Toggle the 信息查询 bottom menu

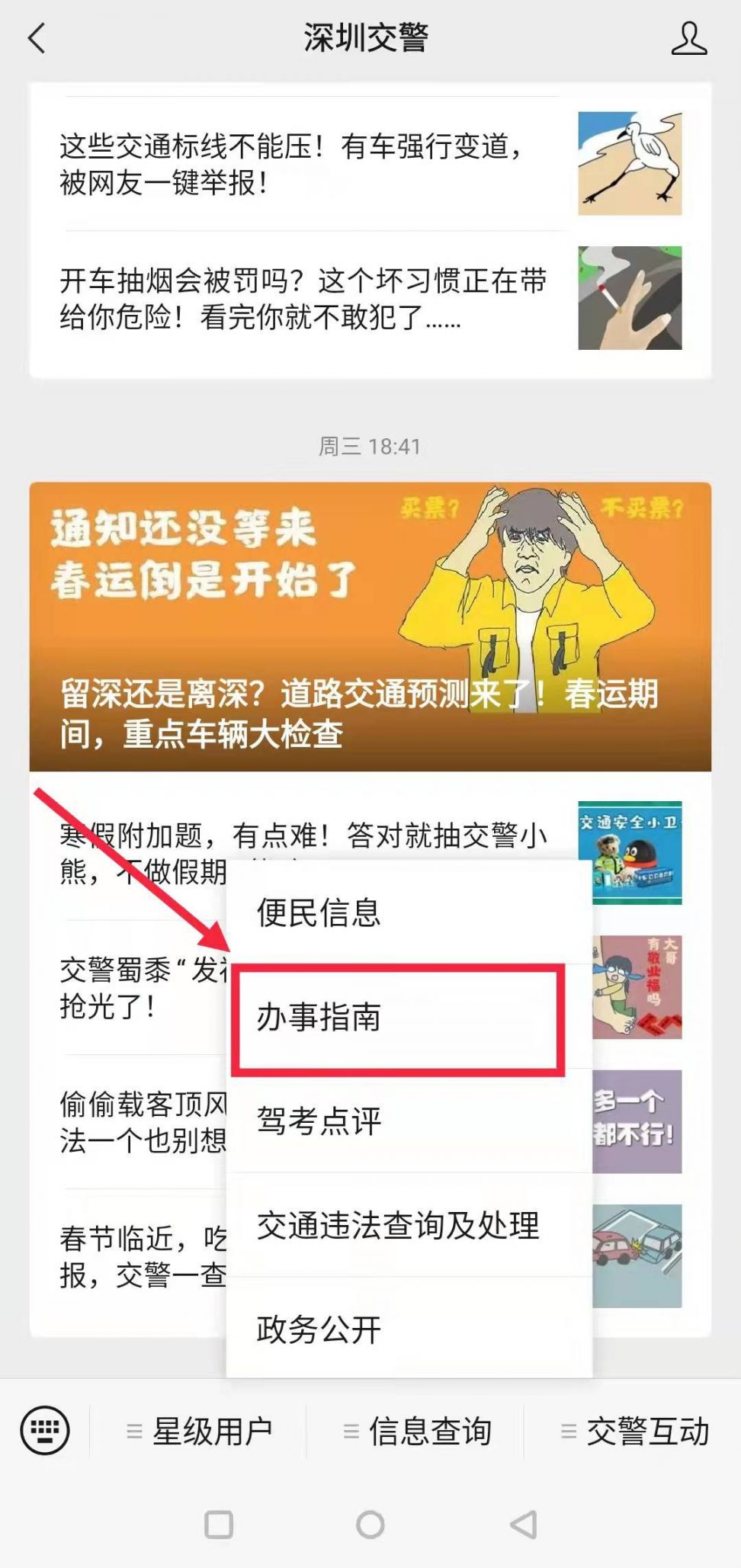pos(417,1431)
